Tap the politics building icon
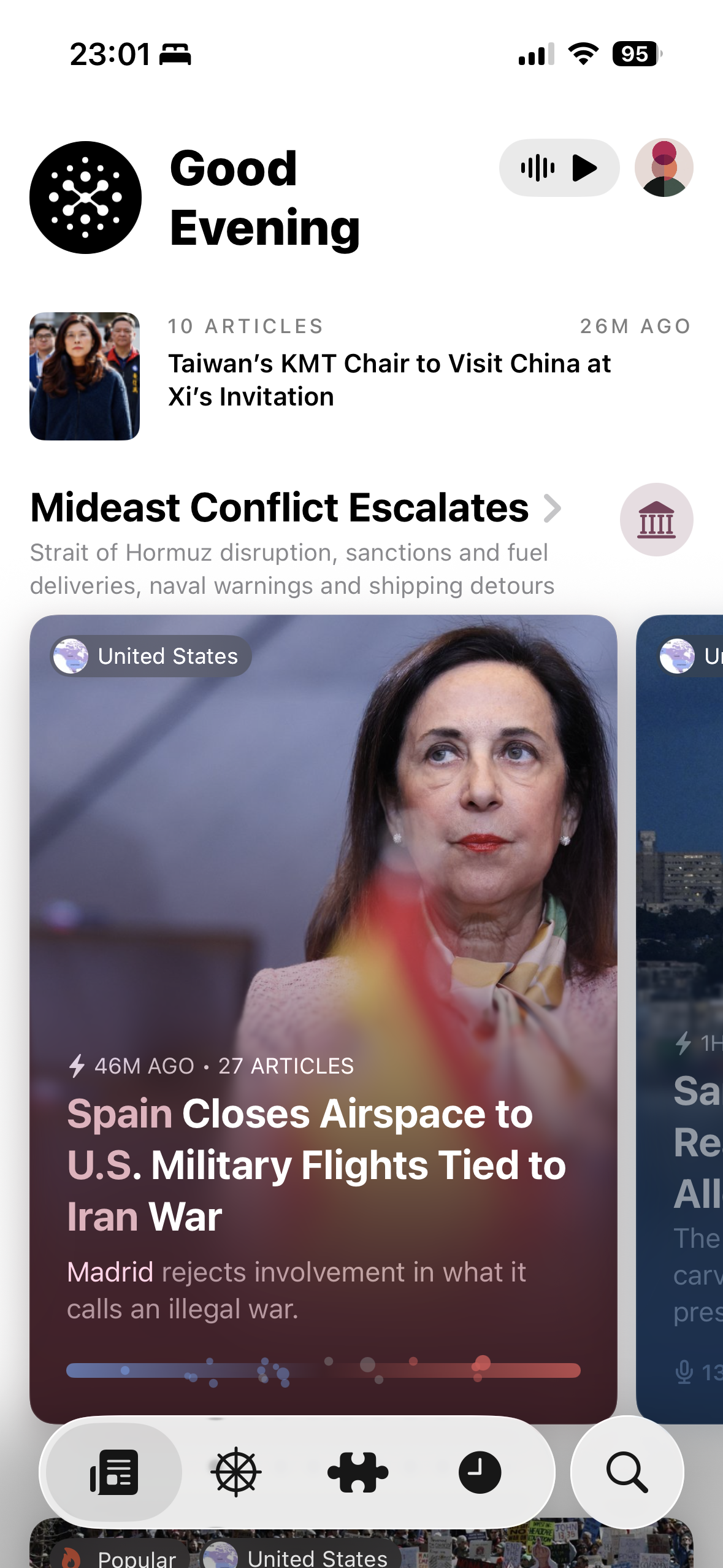This screenshot has height=1568, width=723. 656,520
